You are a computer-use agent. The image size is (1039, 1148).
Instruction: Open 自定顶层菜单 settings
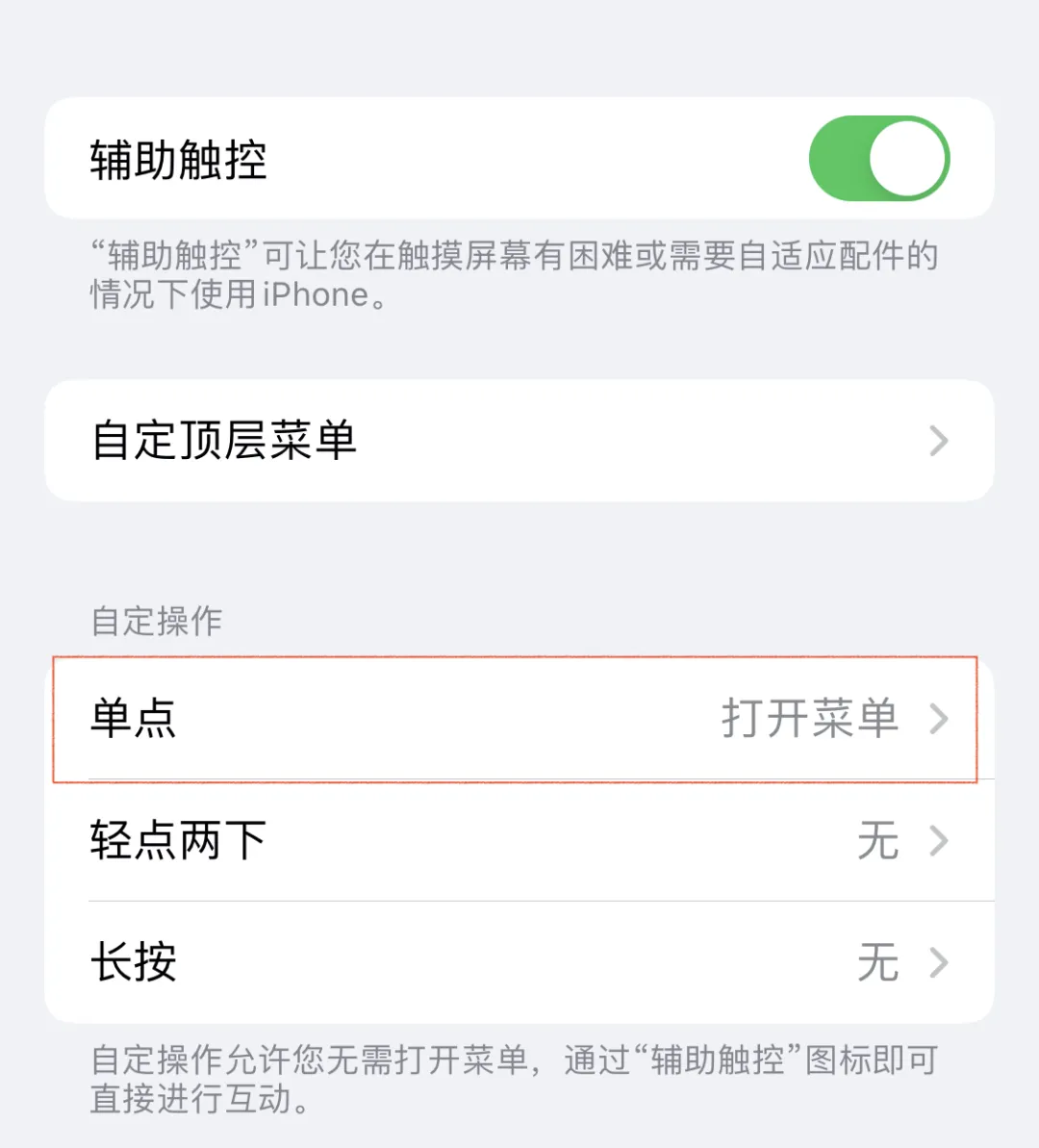point(519,441)
